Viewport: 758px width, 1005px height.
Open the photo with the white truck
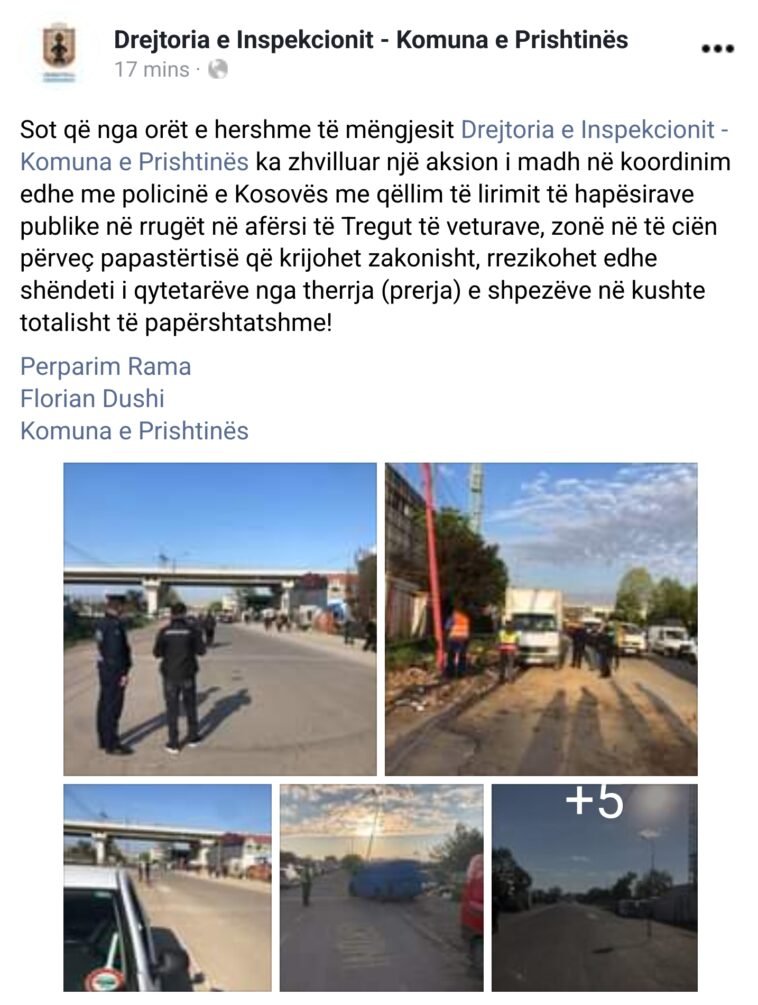(x=541, y=619)
